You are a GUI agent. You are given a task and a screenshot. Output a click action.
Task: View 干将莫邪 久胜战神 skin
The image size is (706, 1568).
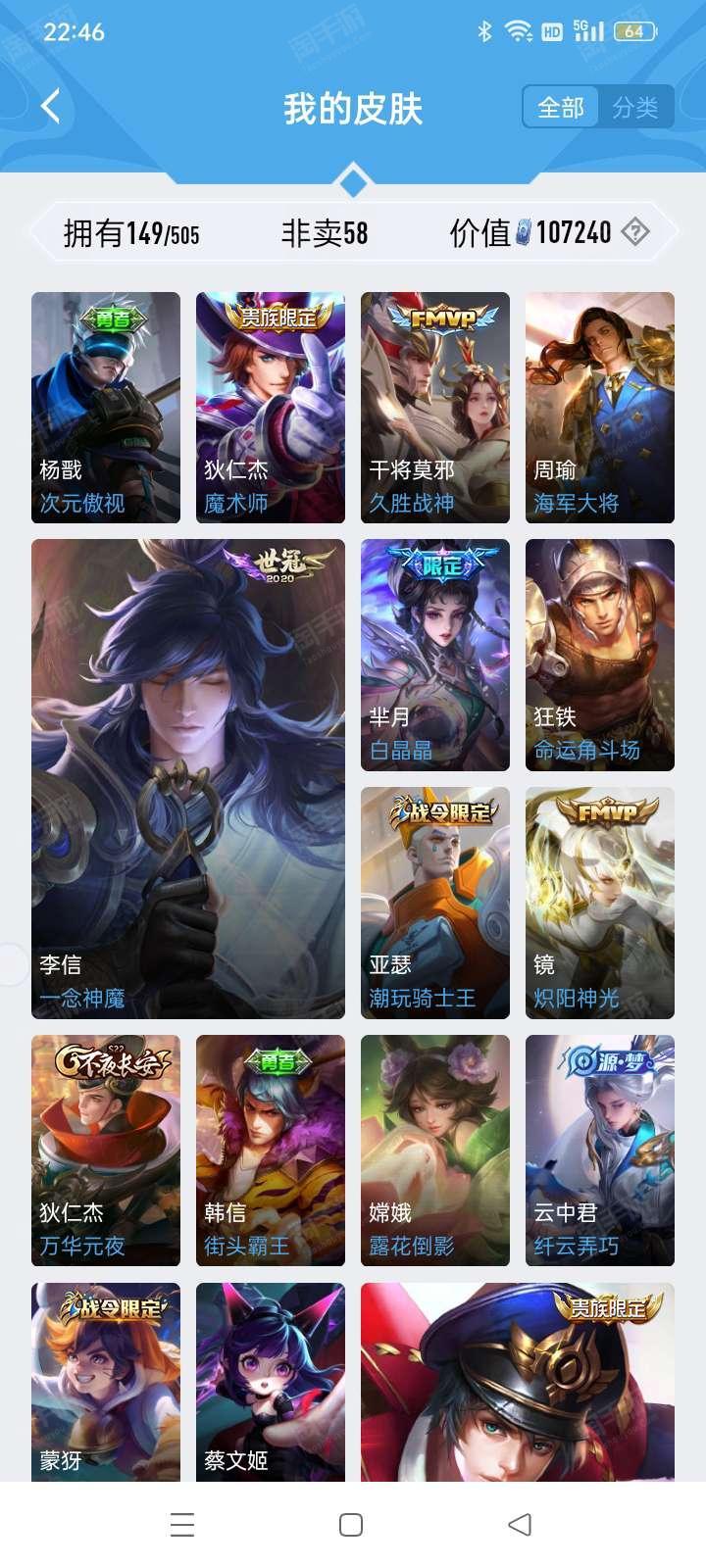tap(435, 407)
